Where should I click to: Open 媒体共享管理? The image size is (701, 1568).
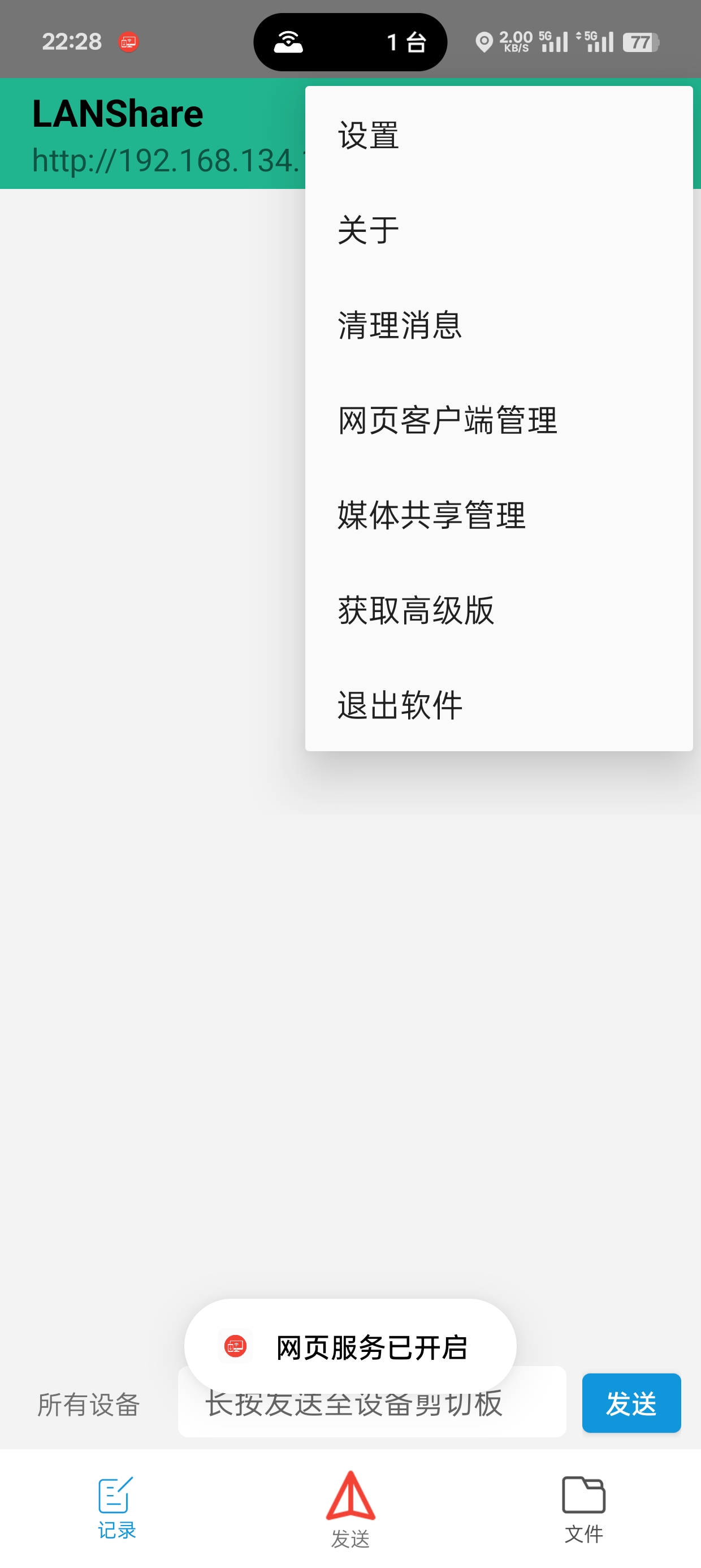pyautogui.click(x=499, y=515)
